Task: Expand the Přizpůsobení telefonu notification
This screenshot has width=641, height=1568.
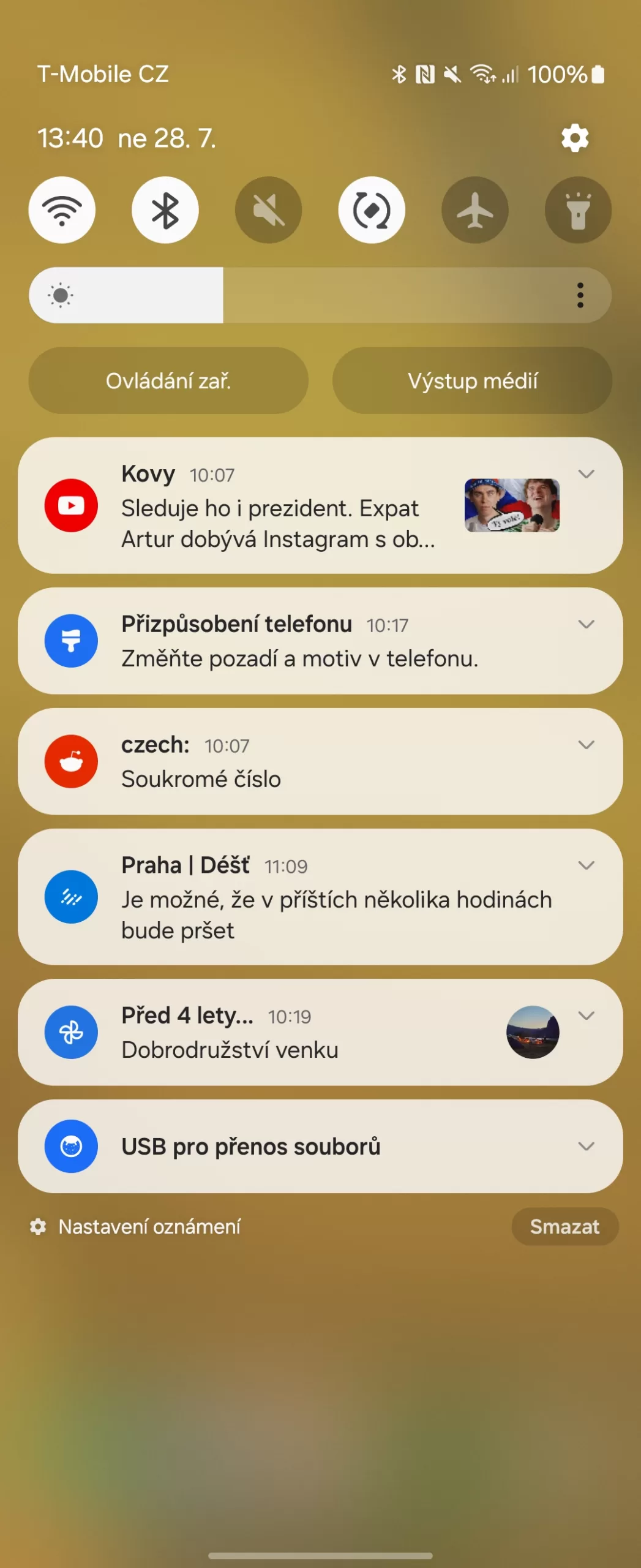Action: (x=586, y=624)
